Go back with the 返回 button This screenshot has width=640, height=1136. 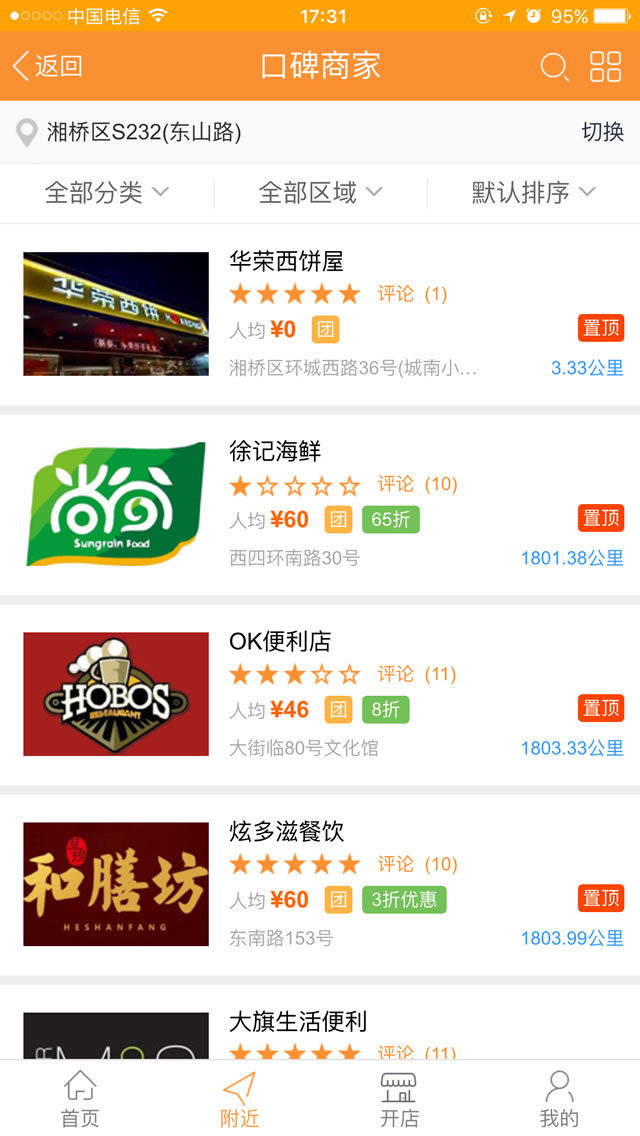pos(48,66)
